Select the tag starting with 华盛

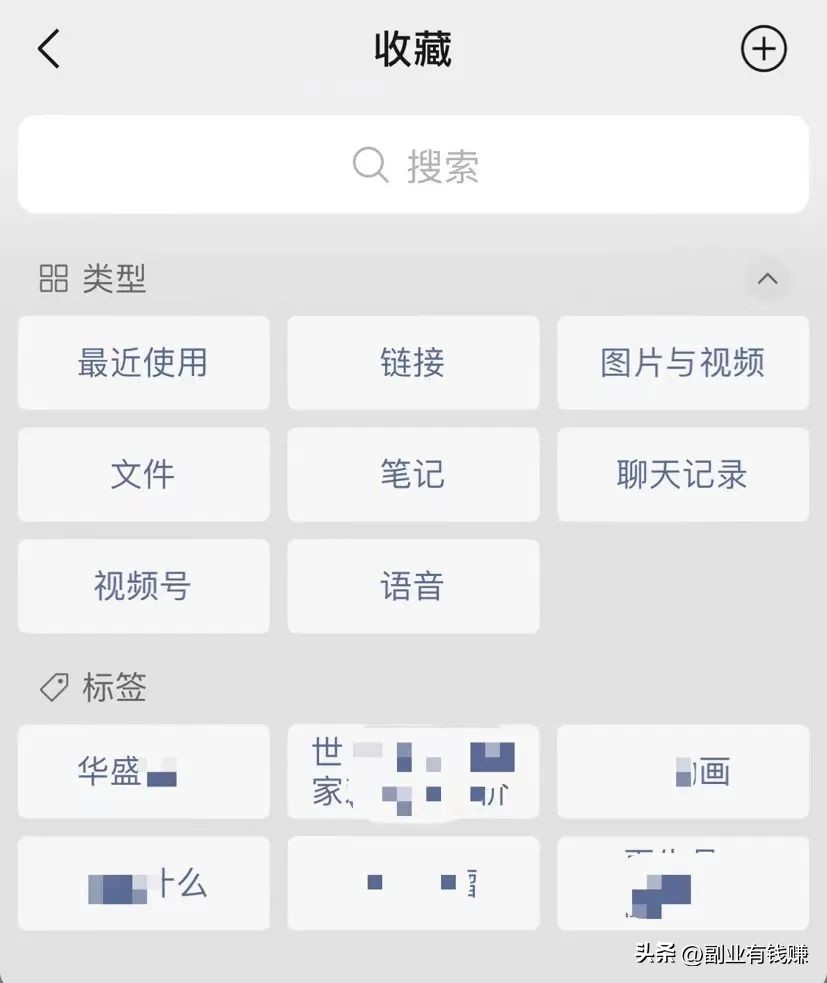(x=143, y=772)
